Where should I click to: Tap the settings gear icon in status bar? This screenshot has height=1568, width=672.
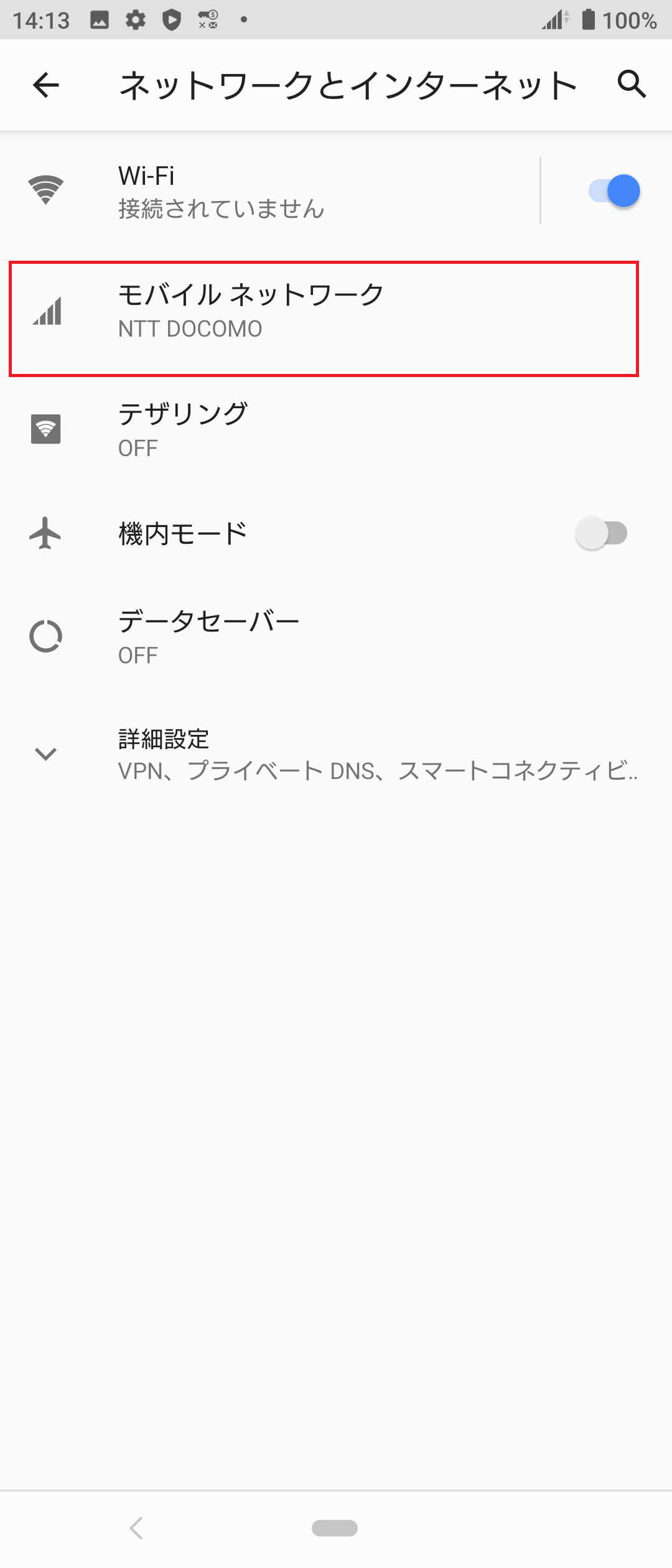tap(136, 19)
